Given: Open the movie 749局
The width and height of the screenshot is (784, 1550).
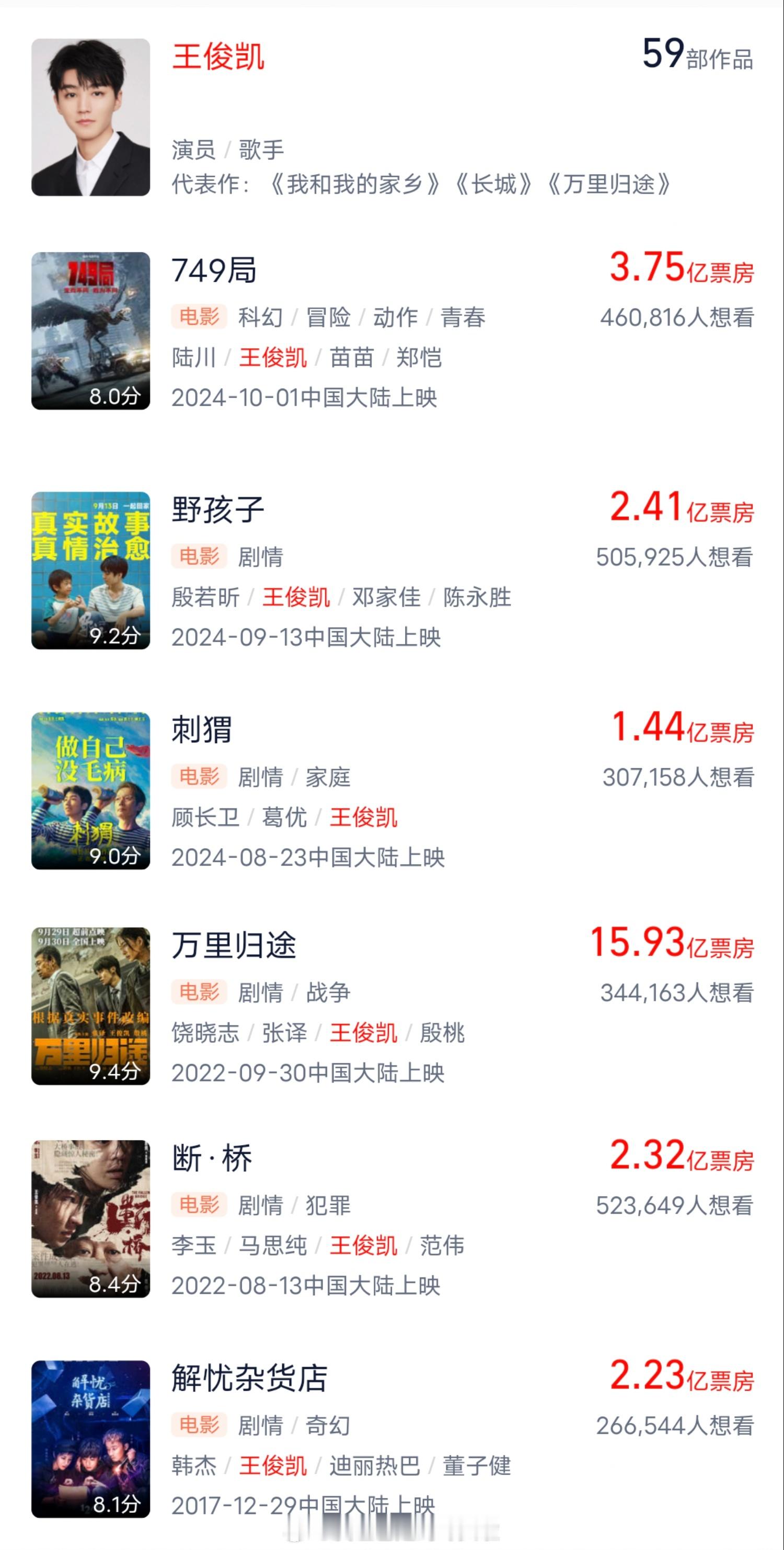Looking at the screenshot, I should (x=214, y=270).
